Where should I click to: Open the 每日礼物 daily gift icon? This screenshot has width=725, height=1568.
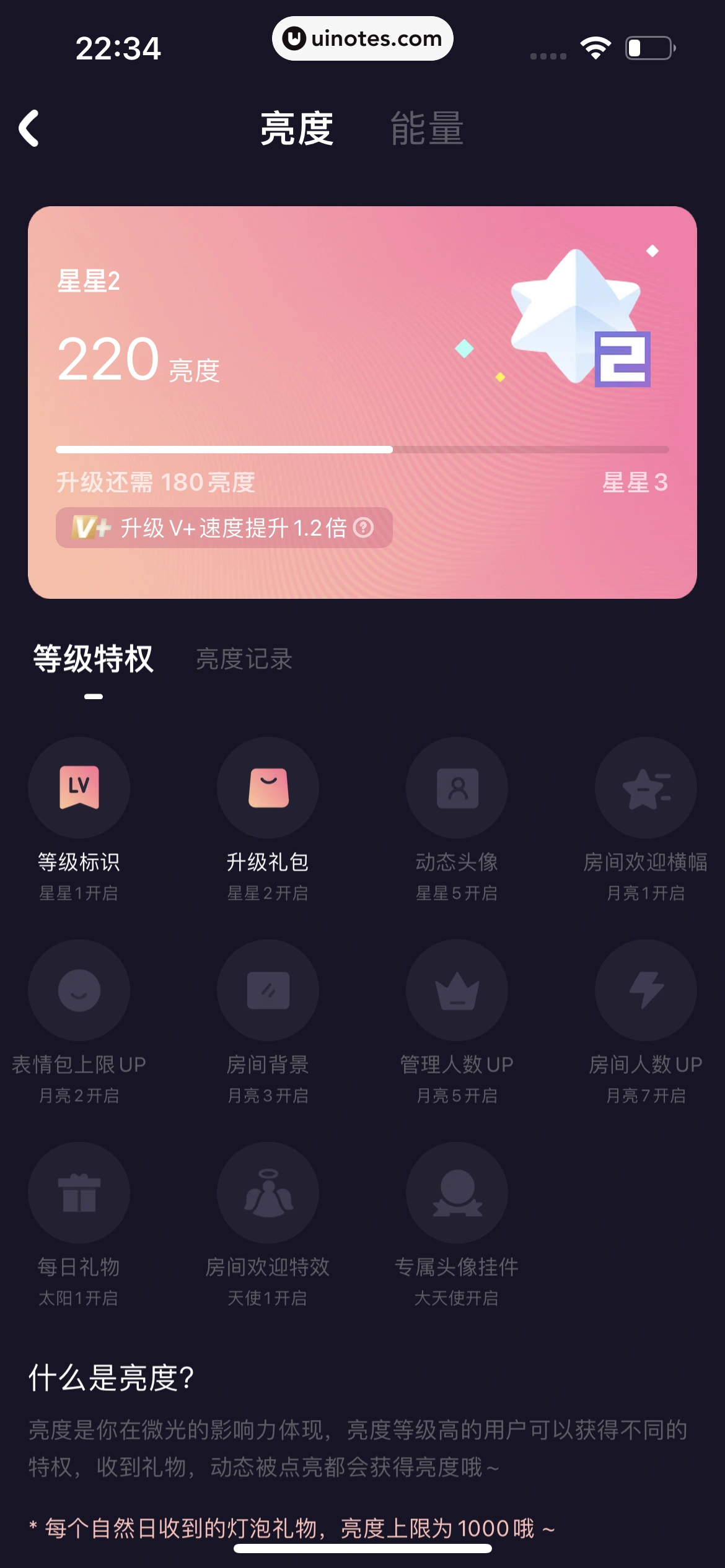tap(79, 1194)
